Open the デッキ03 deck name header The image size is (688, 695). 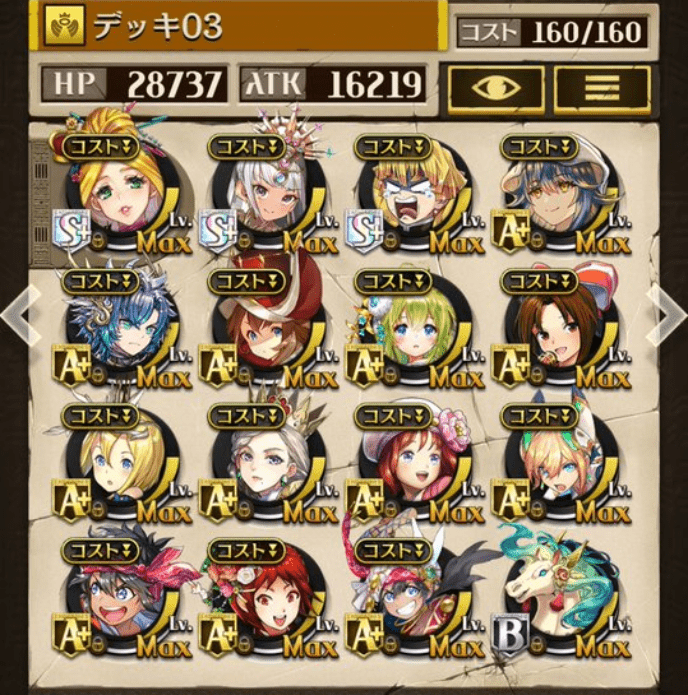(240, 26)
